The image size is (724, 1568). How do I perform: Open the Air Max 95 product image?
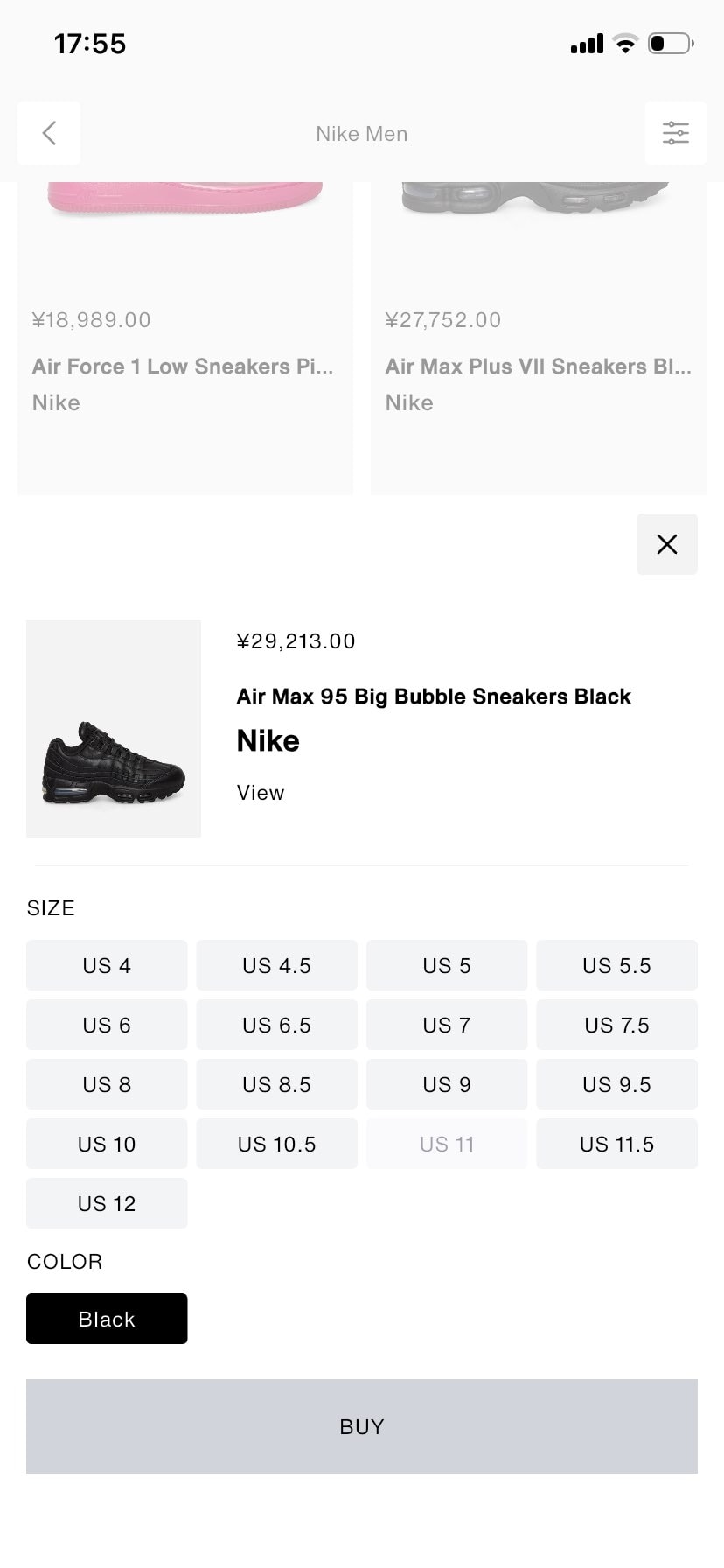(114, 729)
